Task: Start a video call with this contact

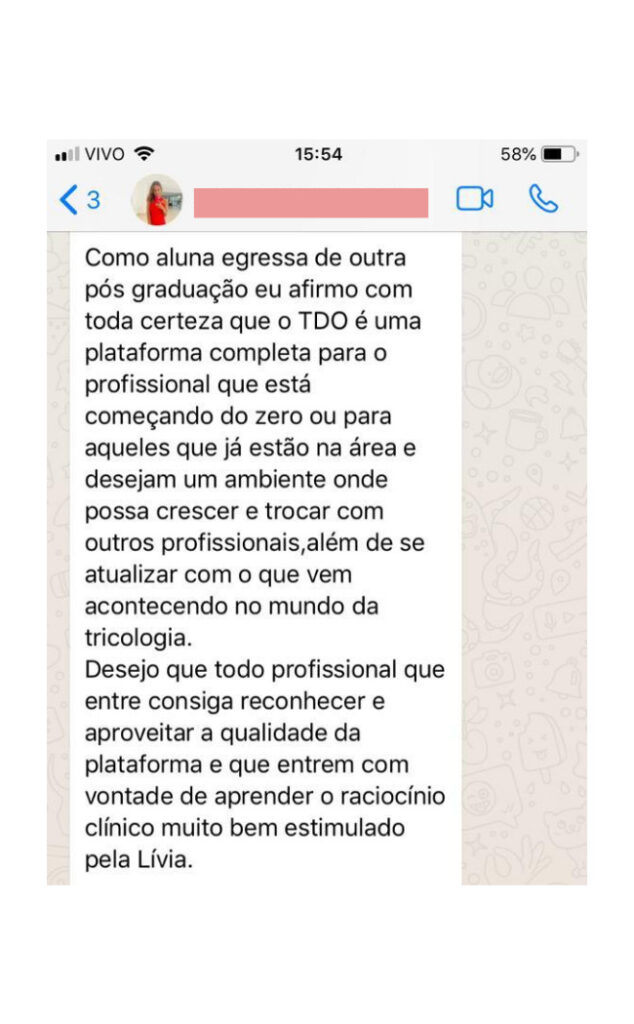Action: pos(475,199)
